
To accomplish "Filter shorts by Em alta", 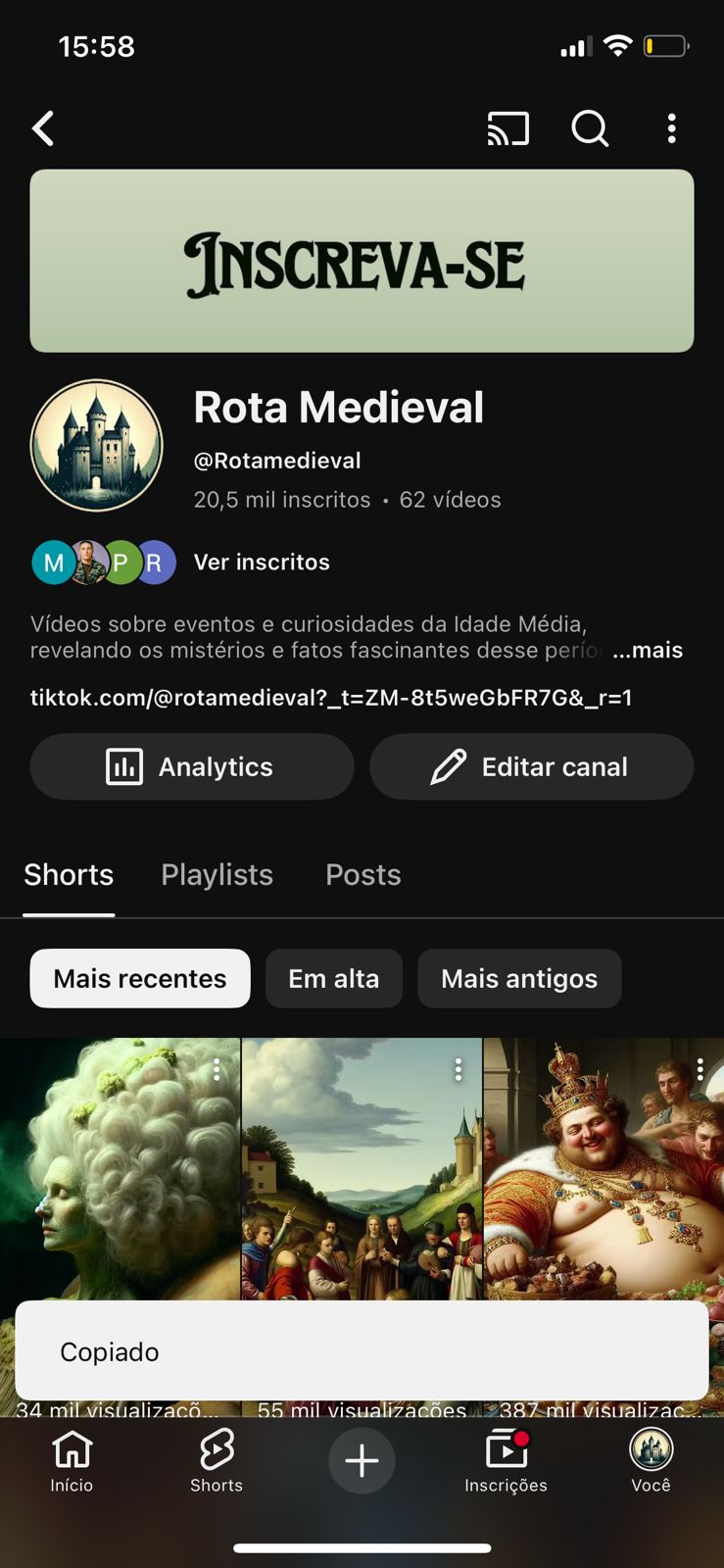I will point(333,978).
